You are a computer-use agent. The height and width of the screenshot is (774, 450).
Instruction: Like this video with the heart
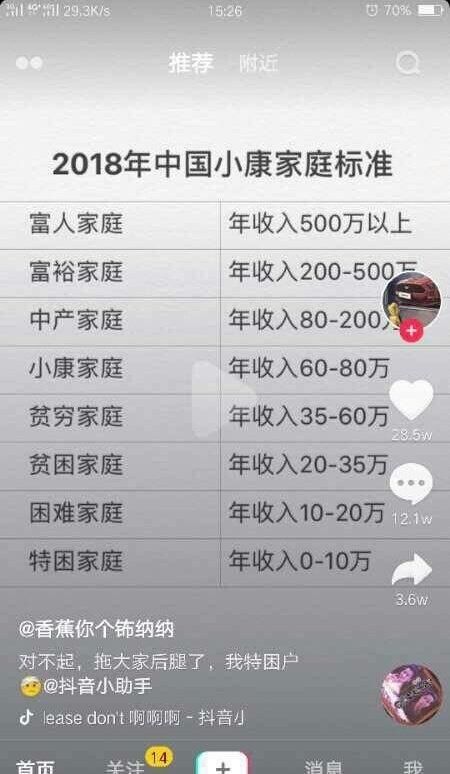(412, 401)
